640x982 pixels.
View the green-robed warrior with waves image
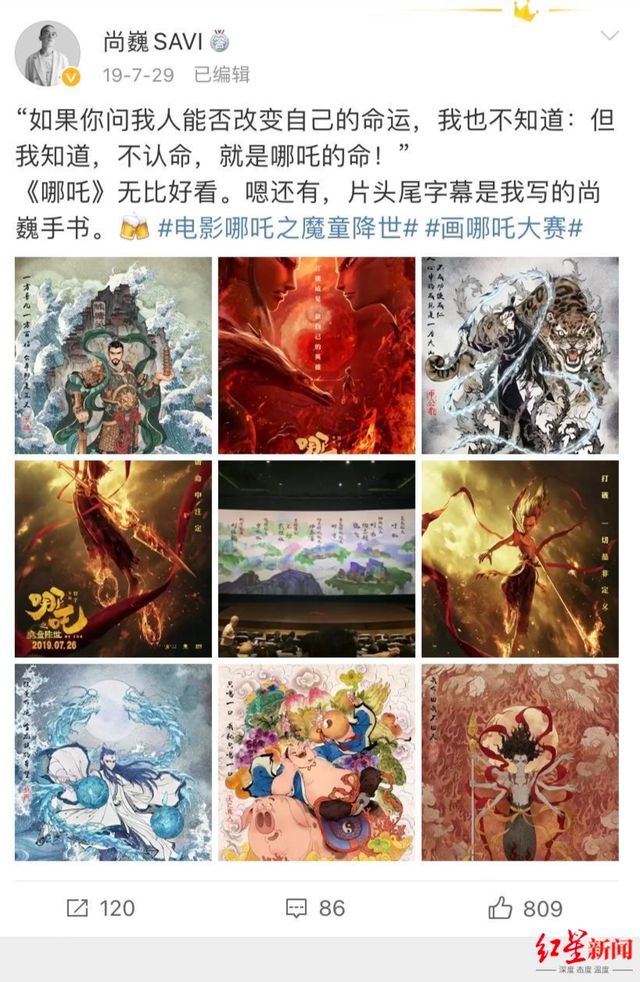click(113, 354)
